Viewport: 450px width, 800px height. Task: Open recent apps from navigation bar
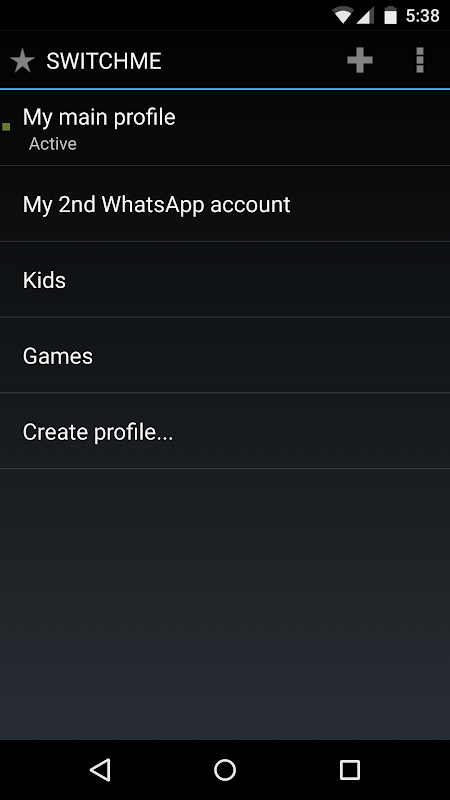pyautogui.click(x=349, y=769)
